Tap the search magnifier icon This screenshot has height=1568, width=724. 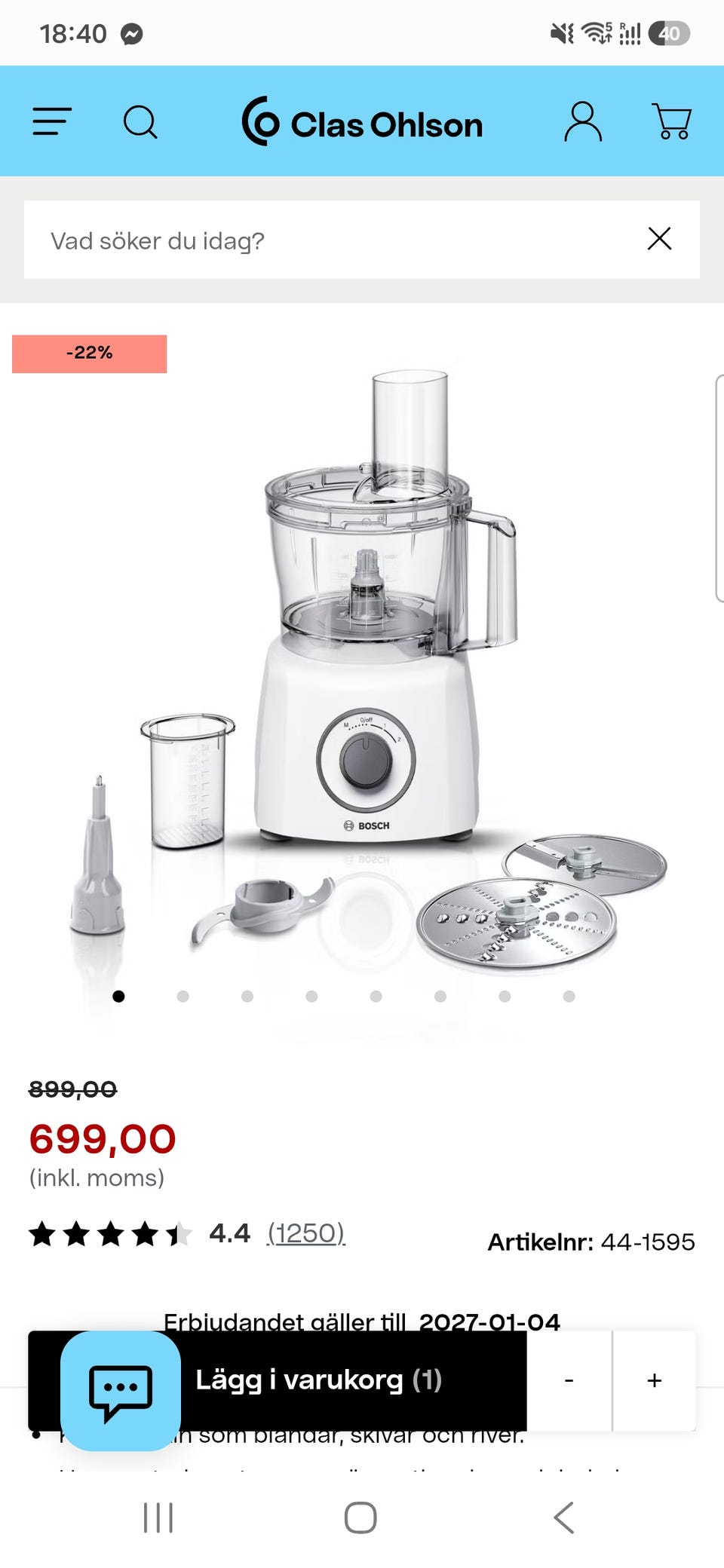pos(140,121)
